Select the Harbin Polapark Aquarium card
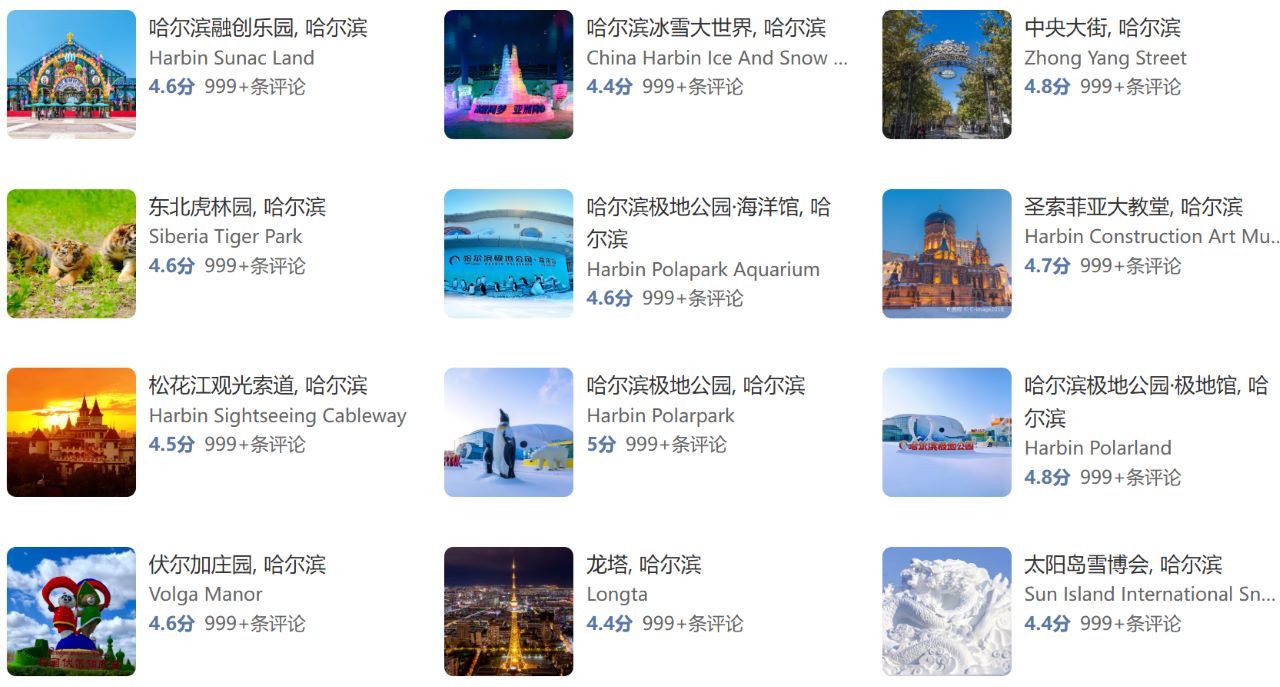Image resolution: width=1280 pixels, height=687 pixels. 708,208
